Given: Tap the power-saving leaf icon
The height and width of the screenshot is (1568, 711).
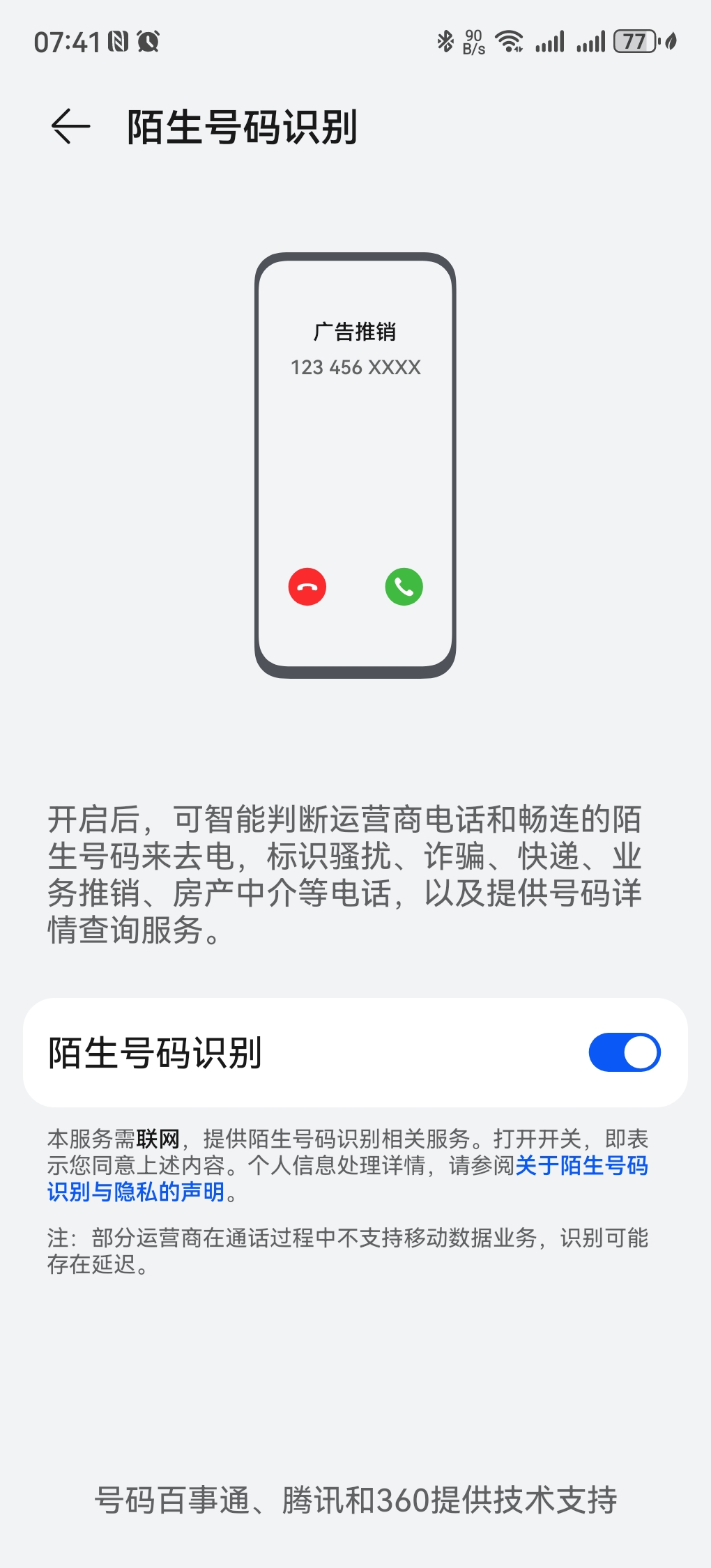Looking at the screenshot, I should [x=671, y=42].
